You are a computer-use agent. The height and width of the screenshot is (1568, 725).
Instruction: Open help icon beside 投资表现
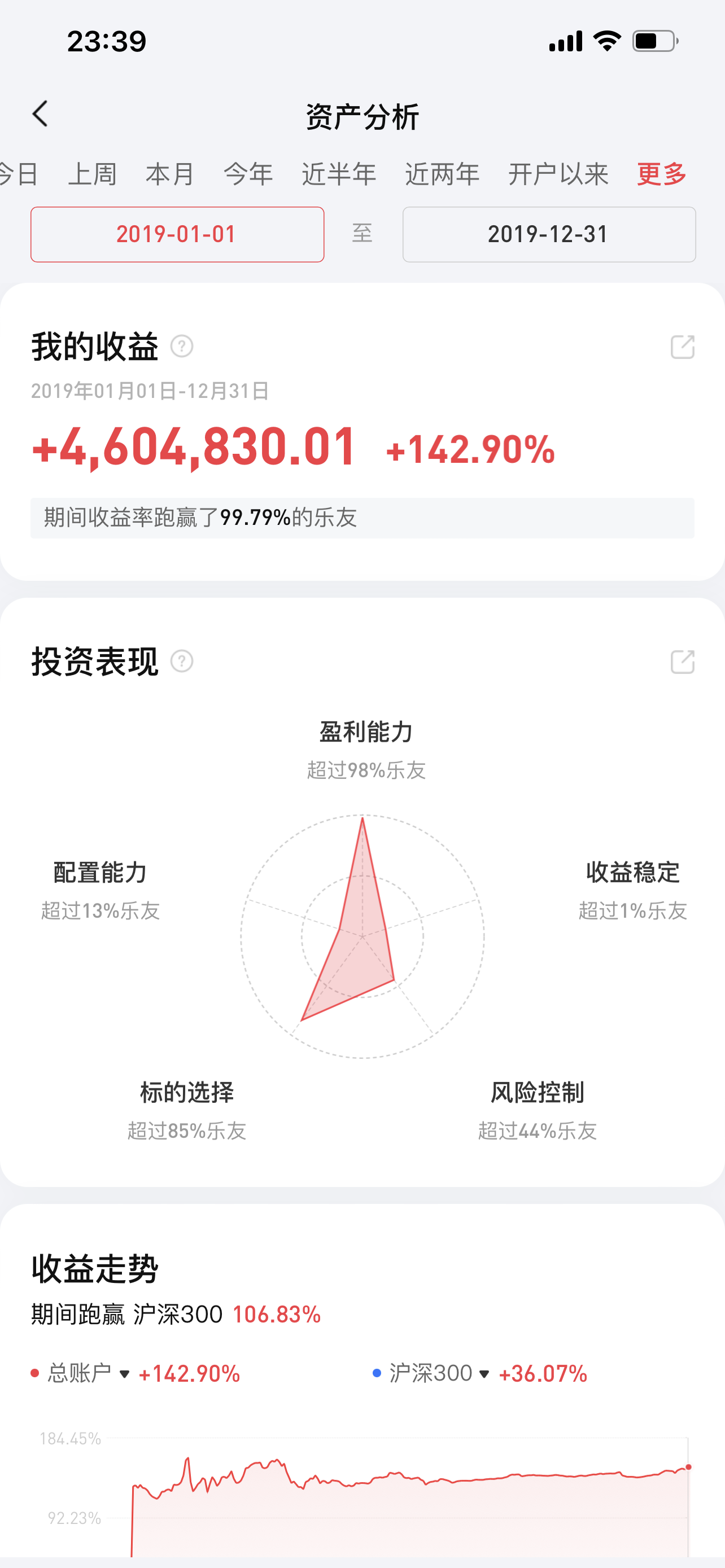click(181, 661)
